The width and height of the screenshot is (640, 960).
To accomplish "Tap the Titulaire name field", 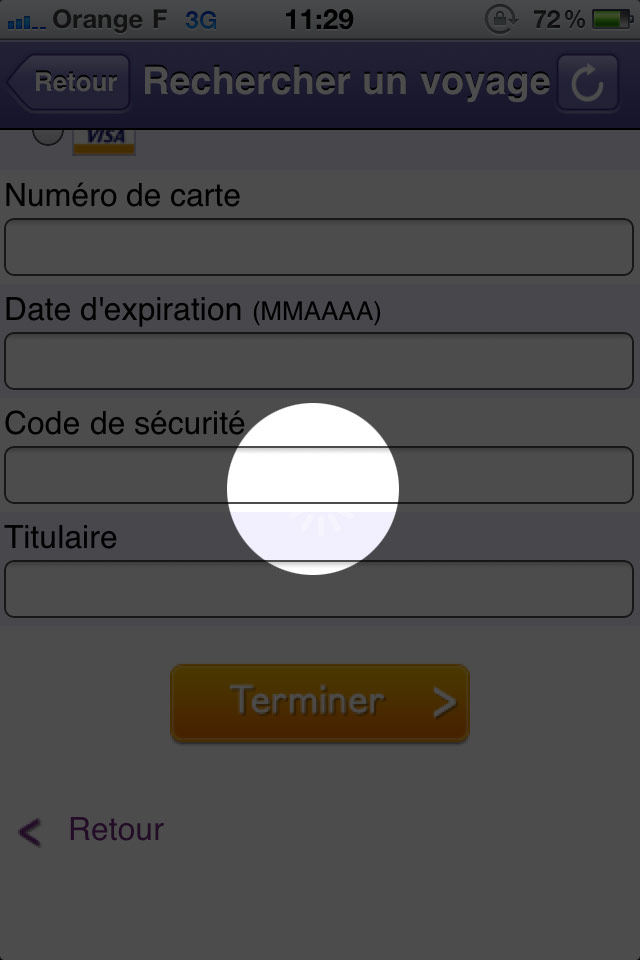I will click(x=319, y=589).
